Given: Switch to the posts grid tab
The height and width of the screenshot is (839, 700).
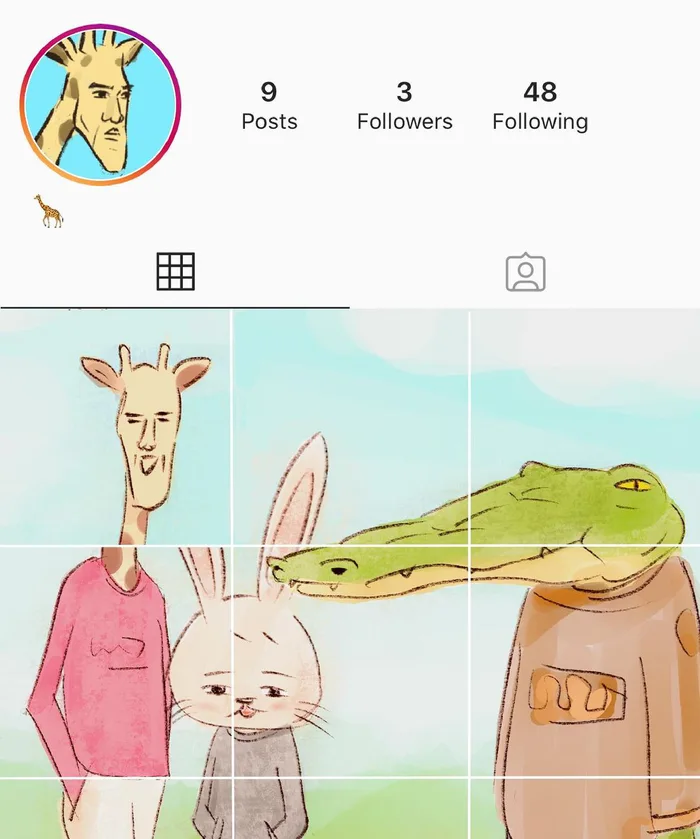Looking at the screenshot, I should 175,272.
